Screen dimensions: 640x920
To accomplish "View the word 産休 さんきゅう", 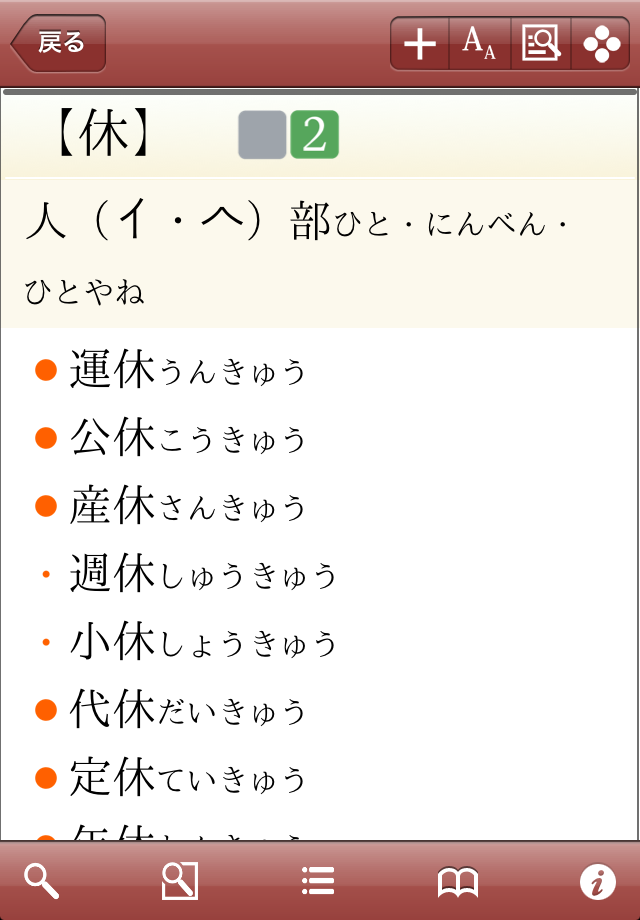I will pyautogui.click(x=187, y=507).
